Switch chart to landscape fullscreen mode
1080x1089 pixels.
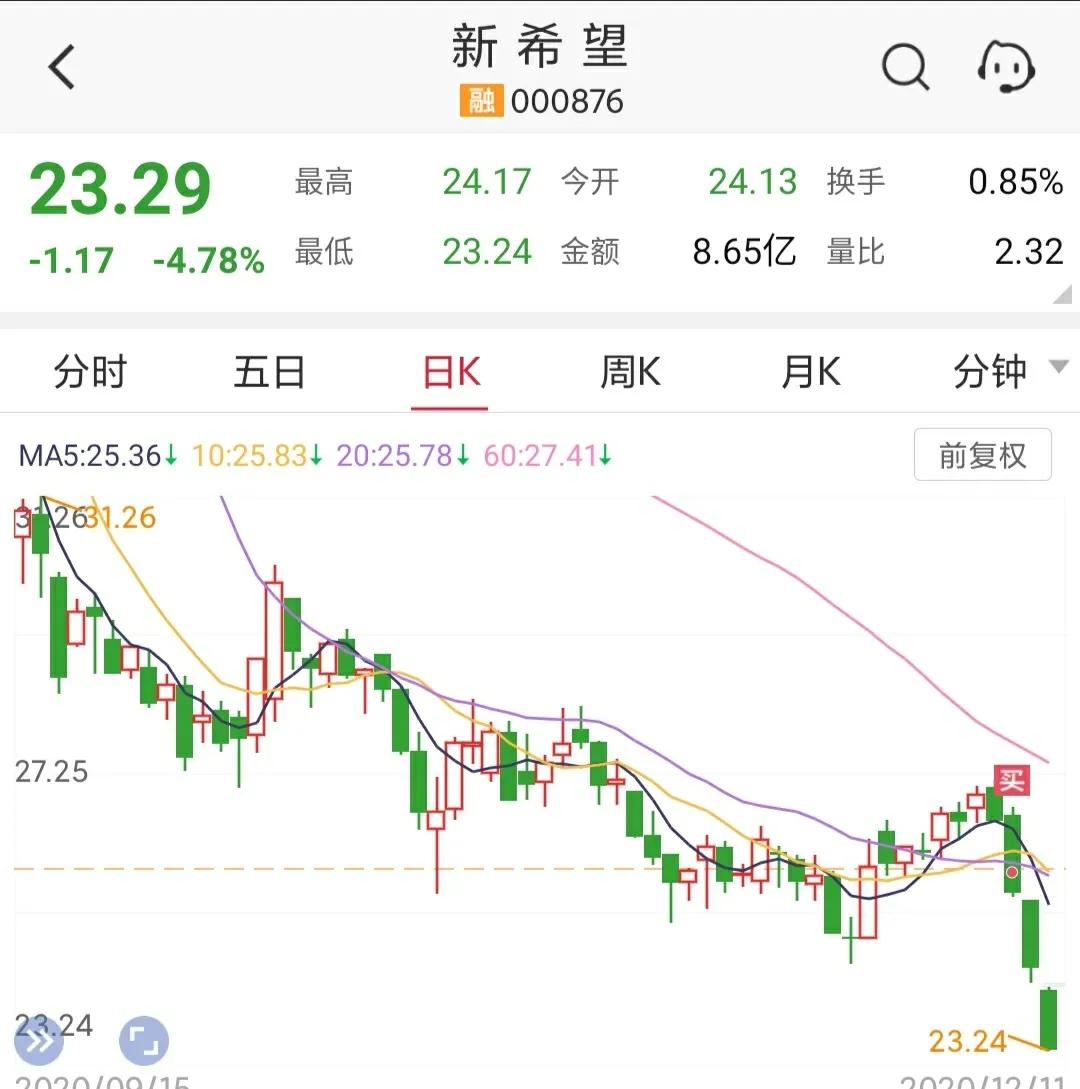tap(143, 1042)
